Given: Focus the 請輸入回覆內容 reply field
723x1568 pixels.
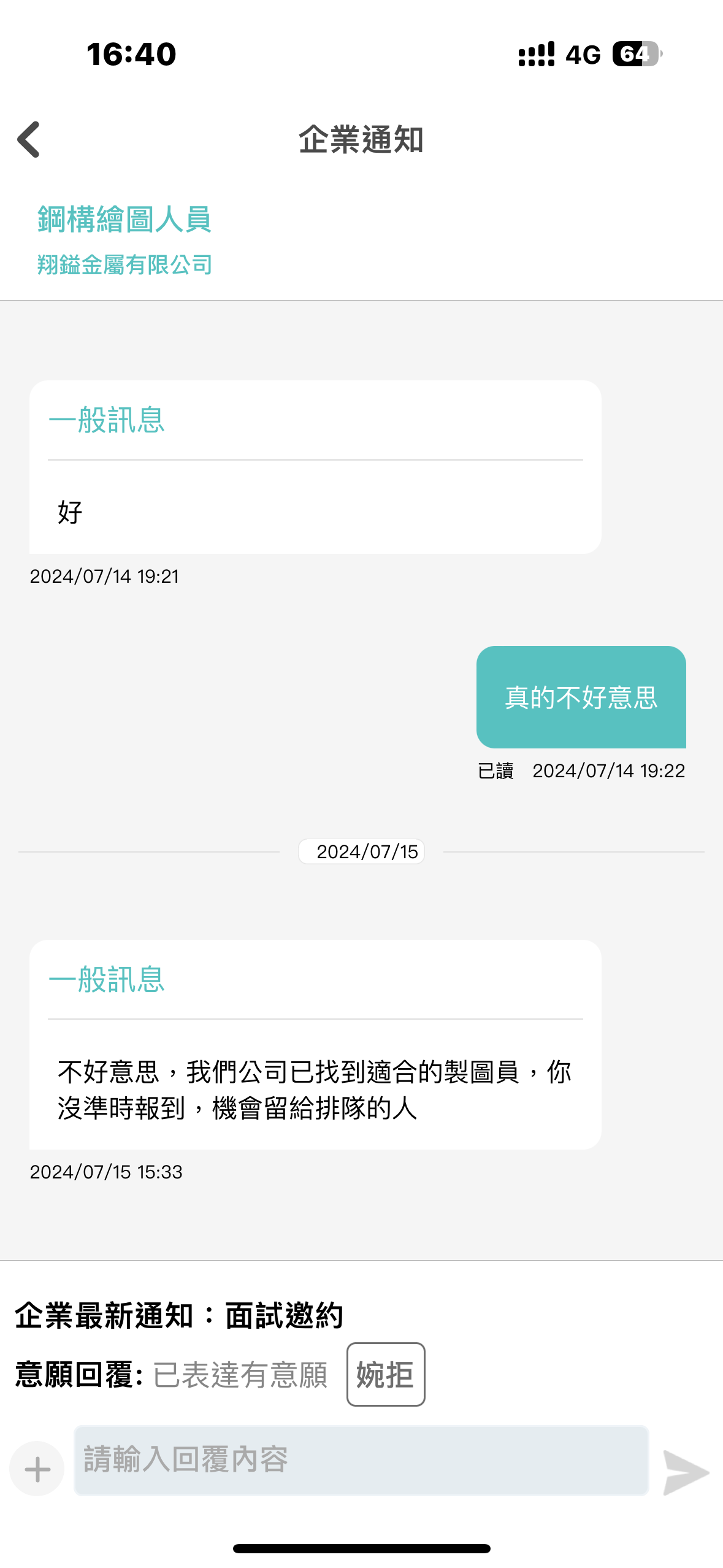Looking at the screenshot, I should click(x=361, y=1460).
